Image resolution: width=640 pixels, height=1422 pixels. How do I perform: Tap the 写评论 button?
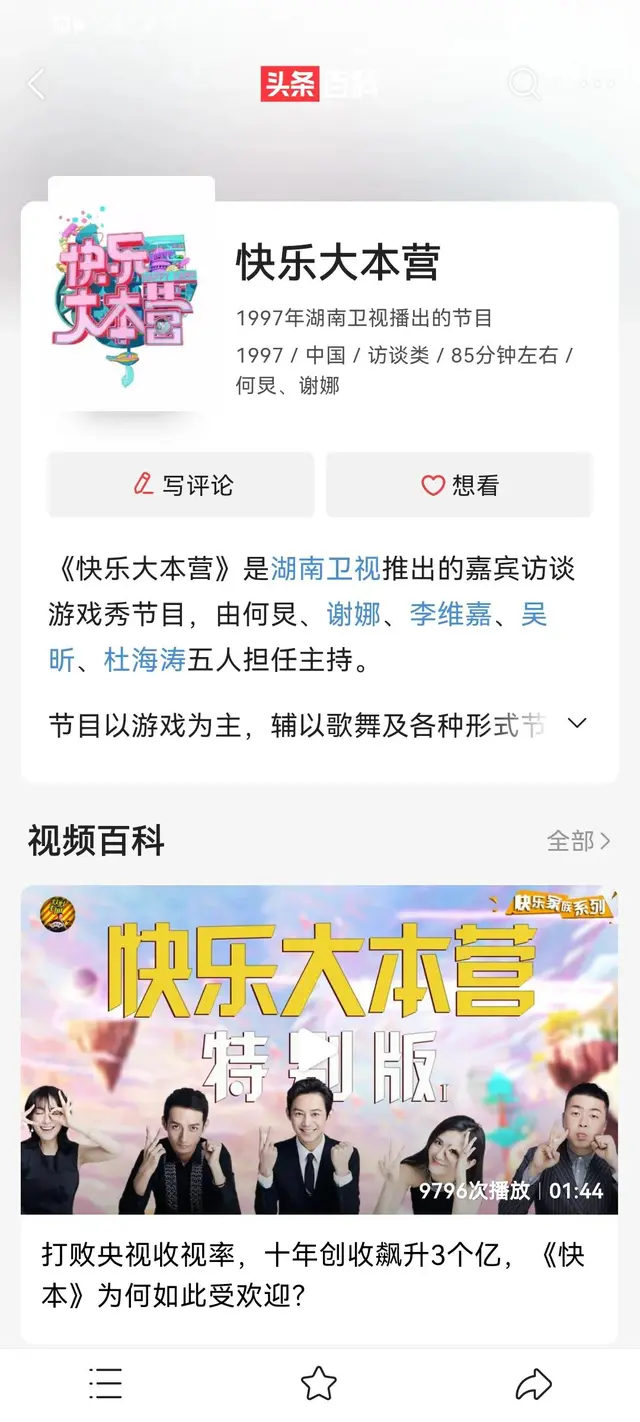181,485
